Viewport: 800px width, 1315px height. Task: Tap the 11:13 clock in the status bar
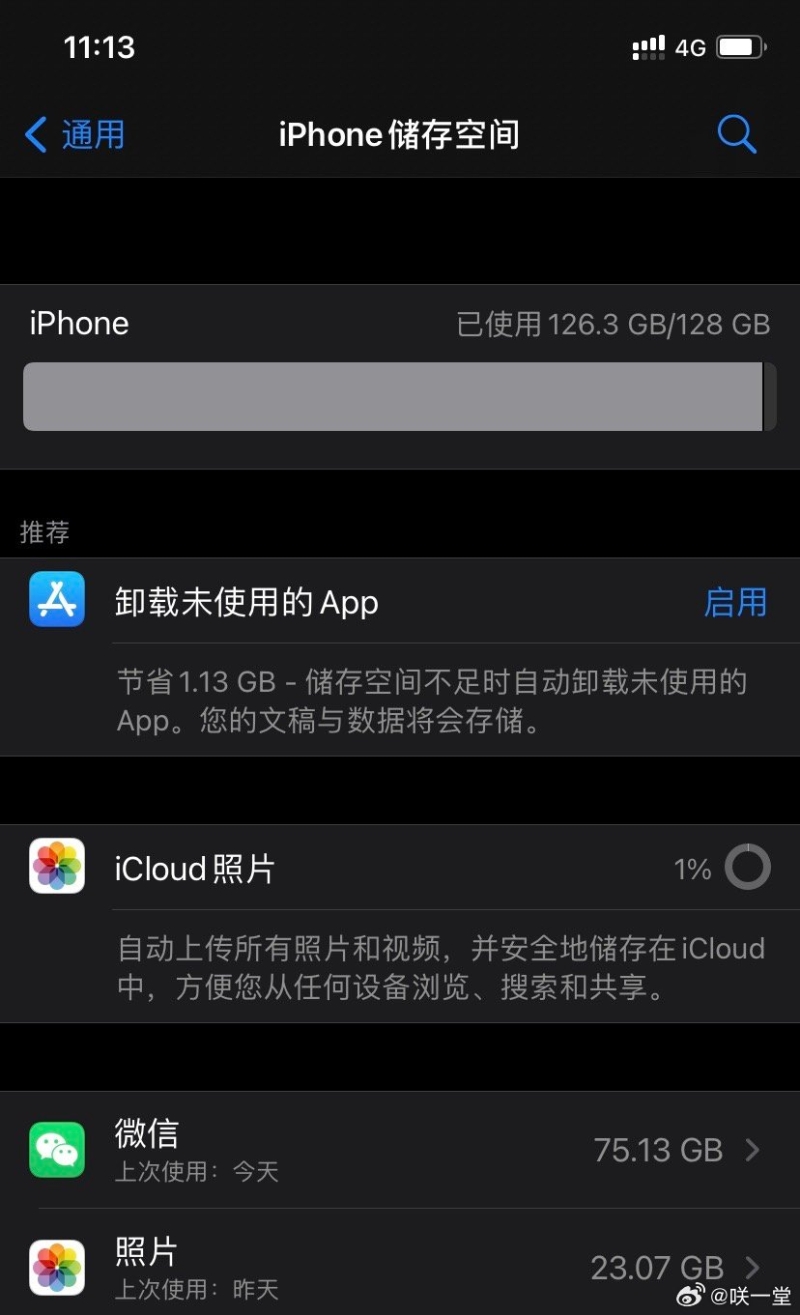pos(99,46)
